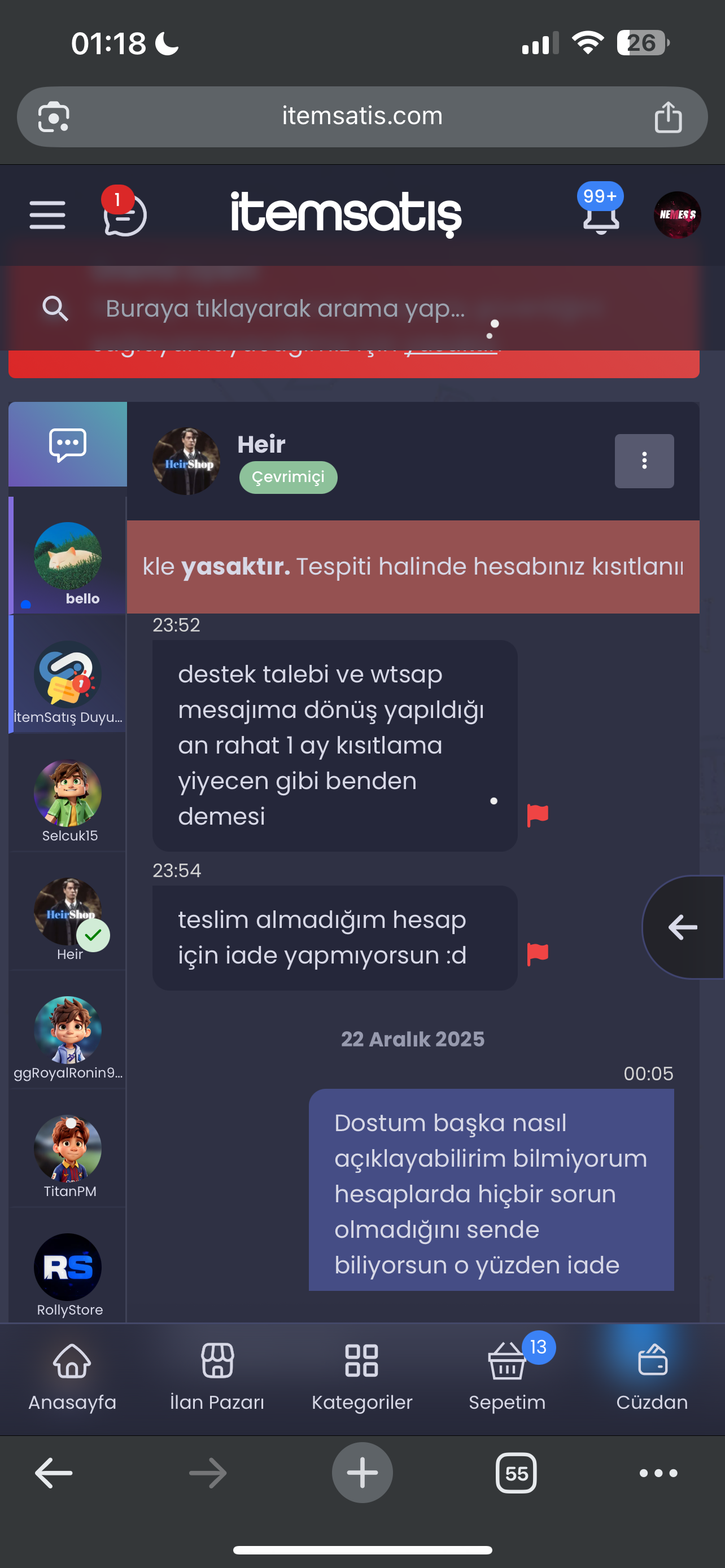Tap the floating back arrow button
Viewport: 725px width, 1568px height.
pyautogui.click(x=683, y=927)
